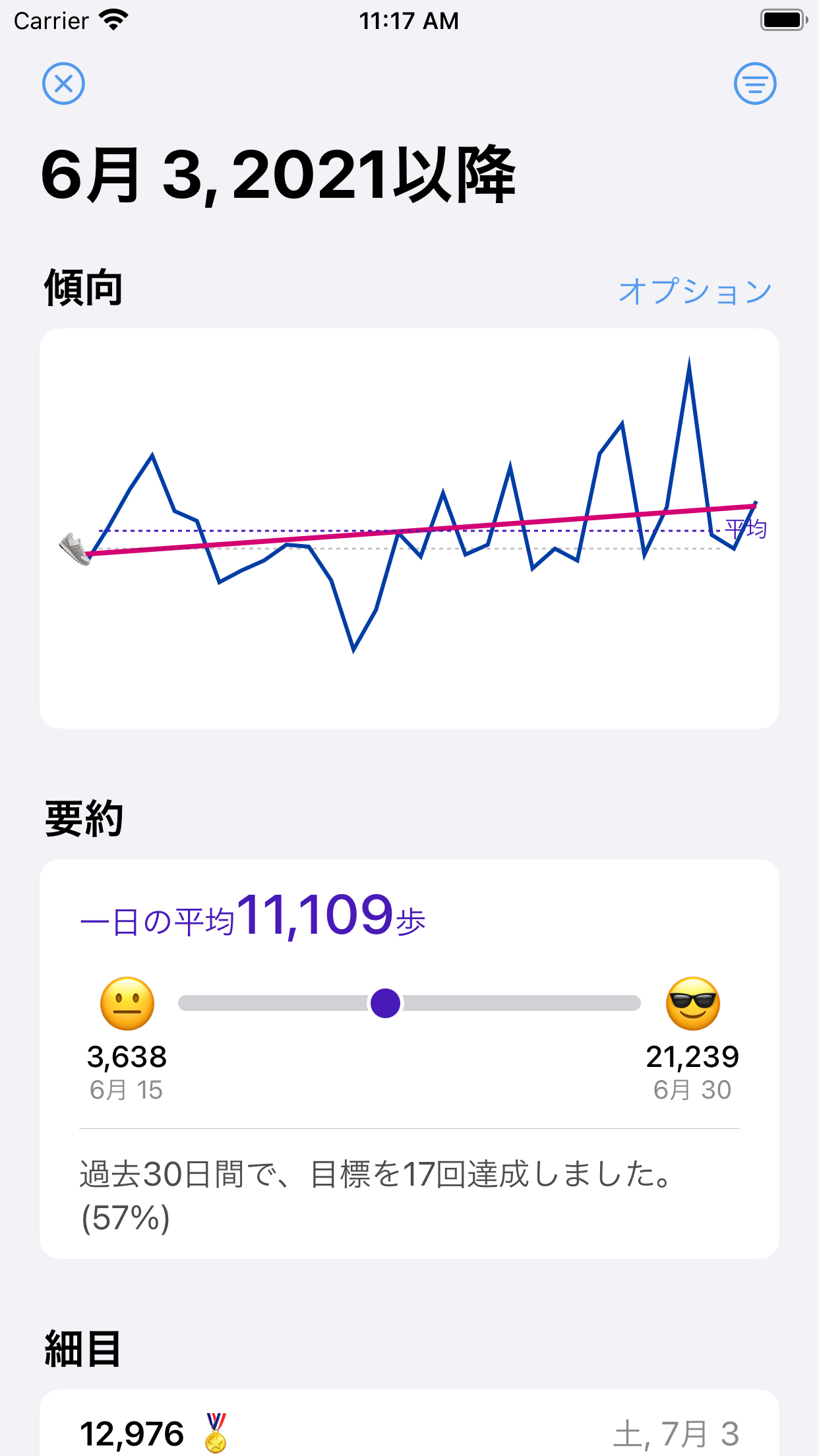Open the オプション link
Viewport: 819px width, 1456px height.
pos(695,290)
